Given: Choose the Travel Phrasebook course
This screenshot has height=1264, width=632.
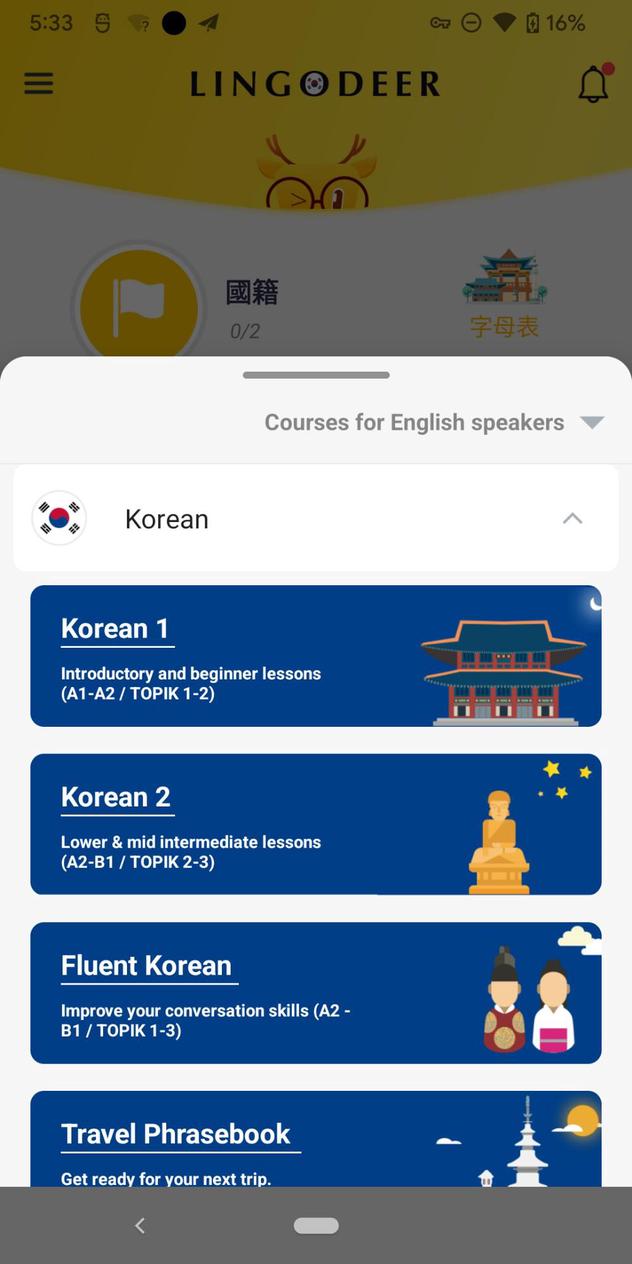Looking at the screenshot, I should tap(315, 1140).
